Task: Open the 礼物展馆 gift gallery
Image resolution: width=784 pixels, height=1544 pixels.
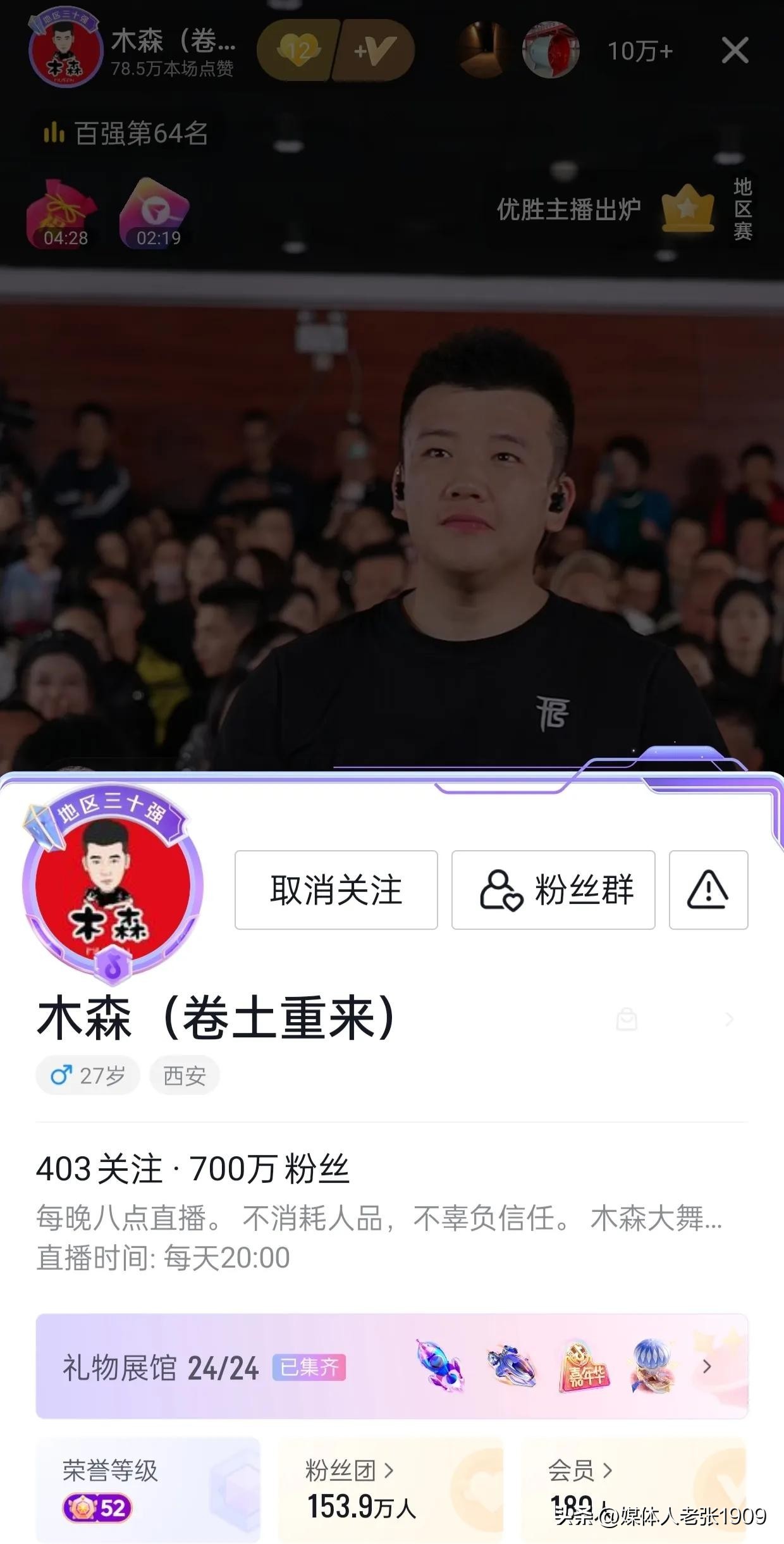Action: 391,1366
